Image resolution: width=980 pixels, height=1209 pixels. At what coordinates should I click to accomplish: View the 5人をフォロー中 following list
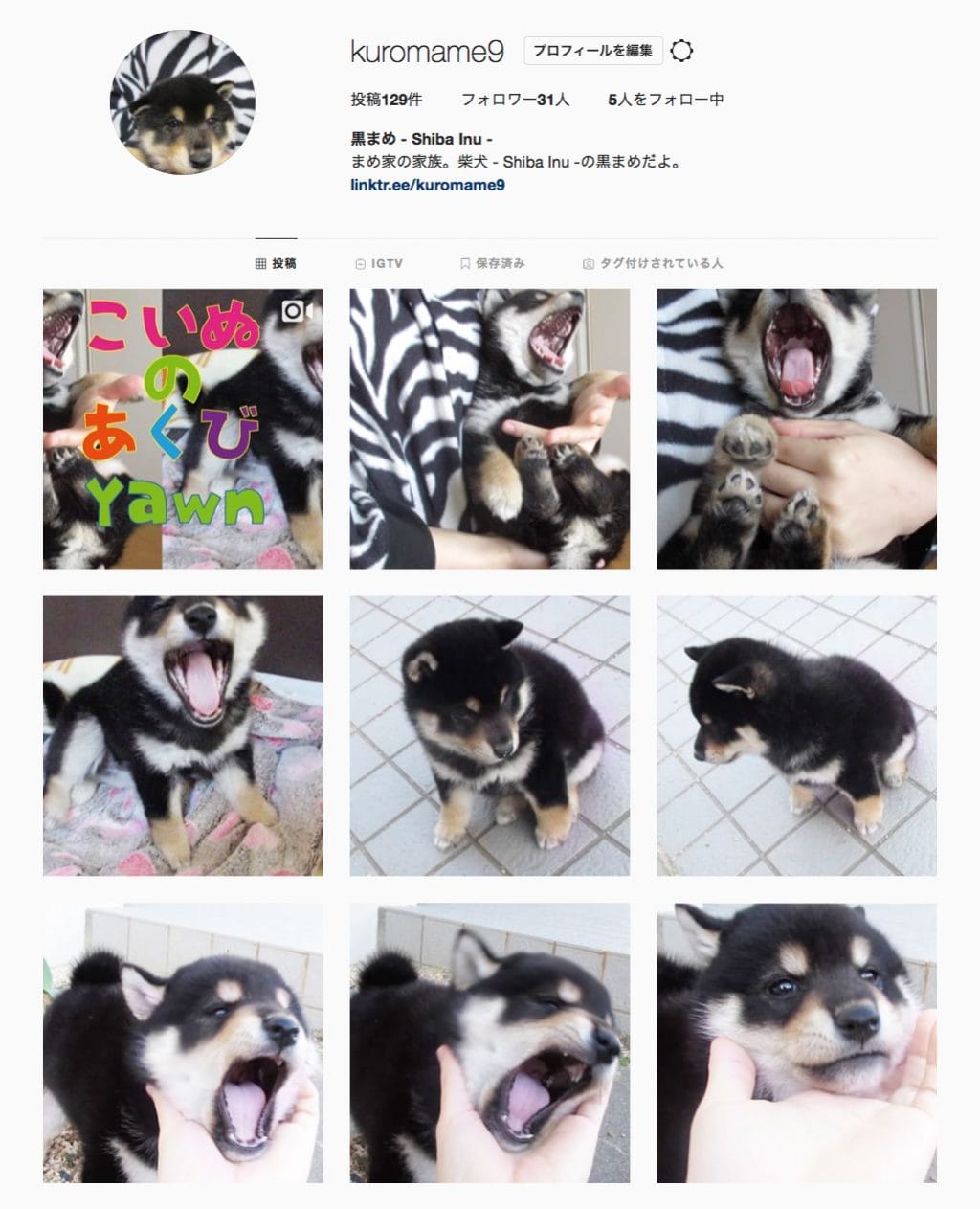pyautogui.click(x=665, y=100)
